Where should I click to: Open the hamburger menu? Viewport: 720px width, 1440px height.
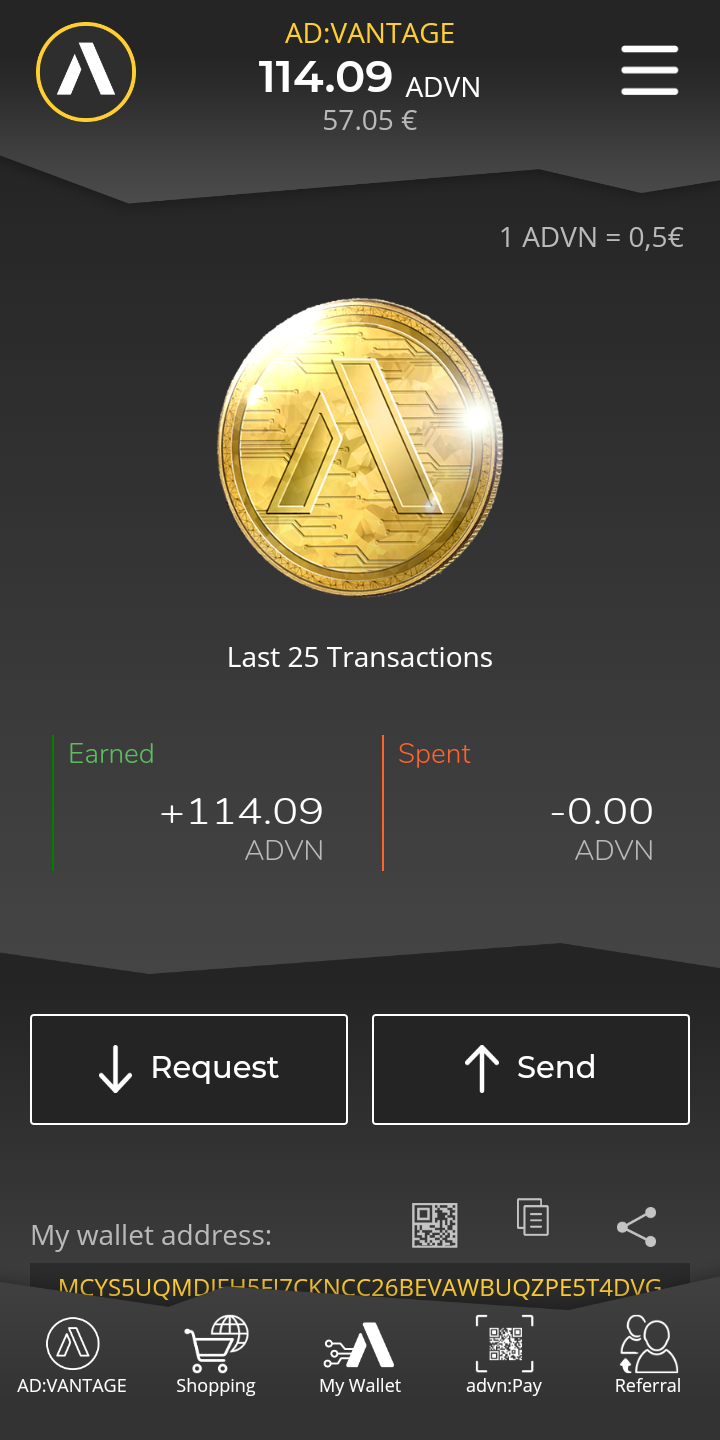coord(649,71)
